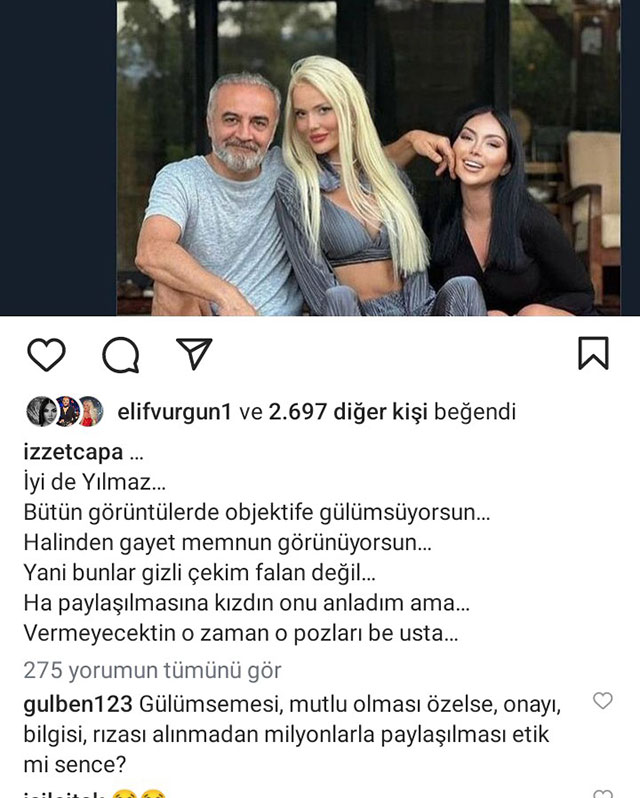This screenshot has height=798, width=640.
Task: View all 275 comments
Action: 152,670
